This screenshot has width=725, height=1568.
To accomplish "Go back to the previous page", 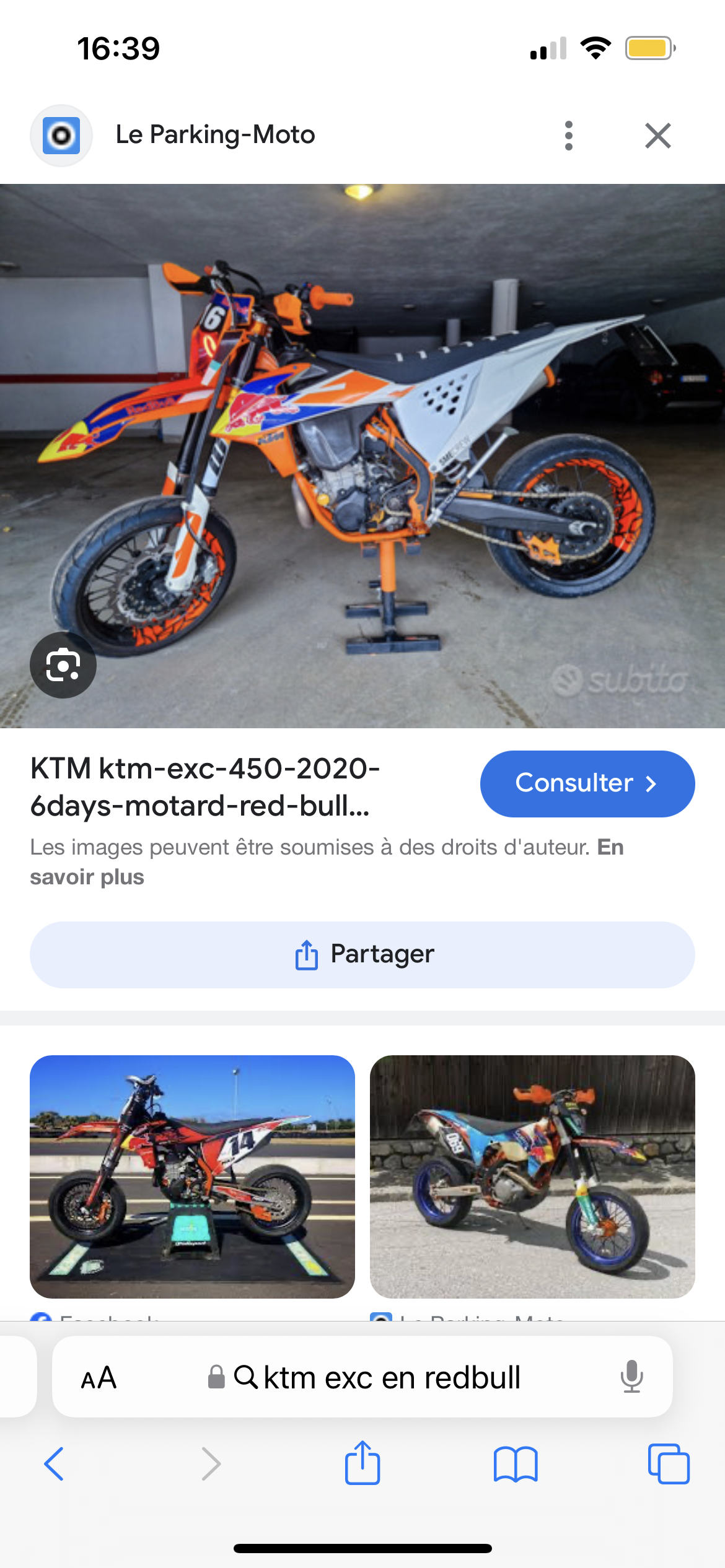I will [55, 1464].
